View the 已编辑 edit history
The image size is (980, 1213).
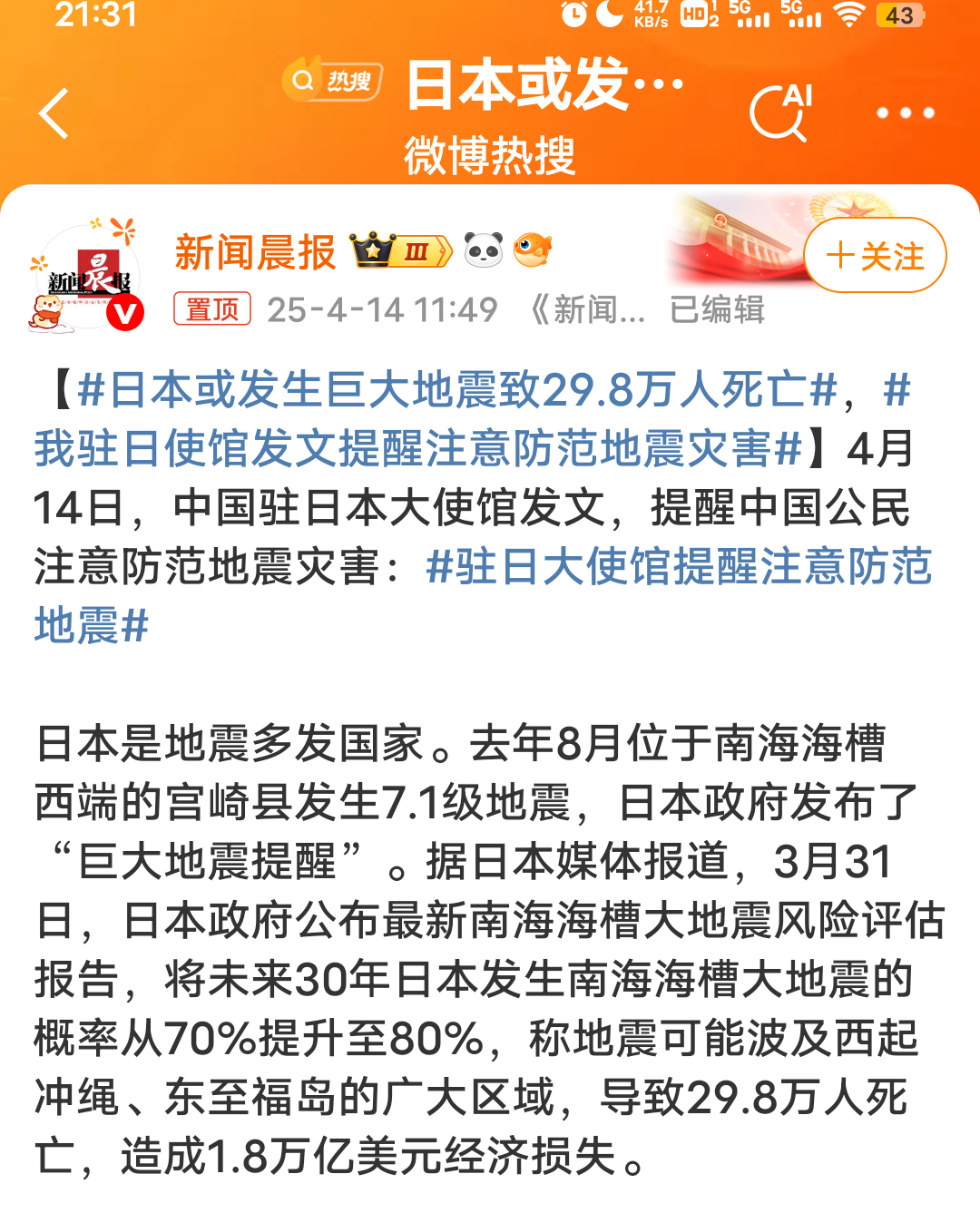coord(717,310)
